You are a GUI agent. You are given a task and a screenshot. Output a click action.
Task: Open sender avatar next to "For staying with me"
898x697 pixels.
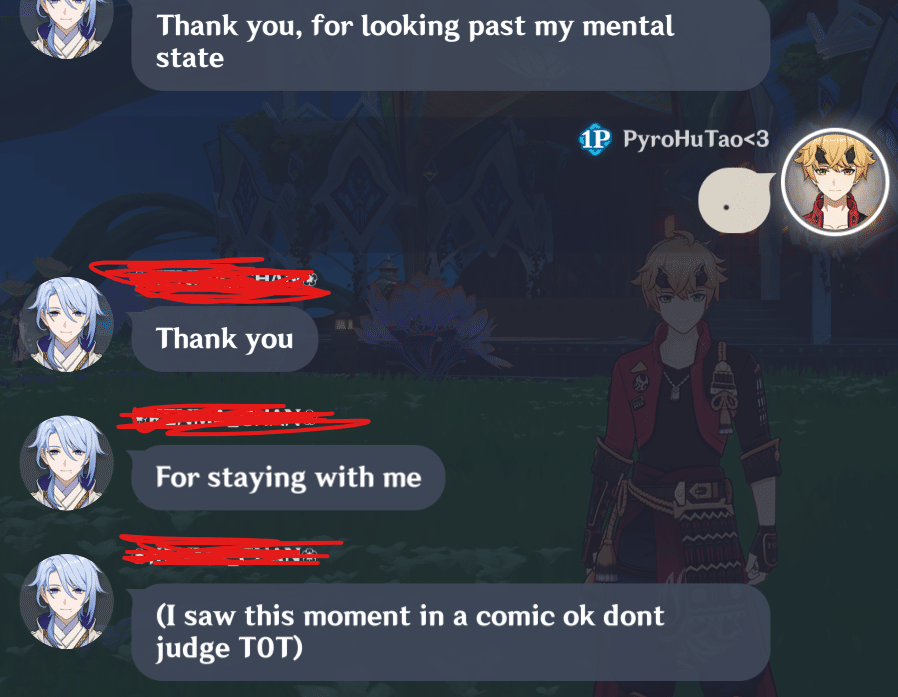point(67,462)
